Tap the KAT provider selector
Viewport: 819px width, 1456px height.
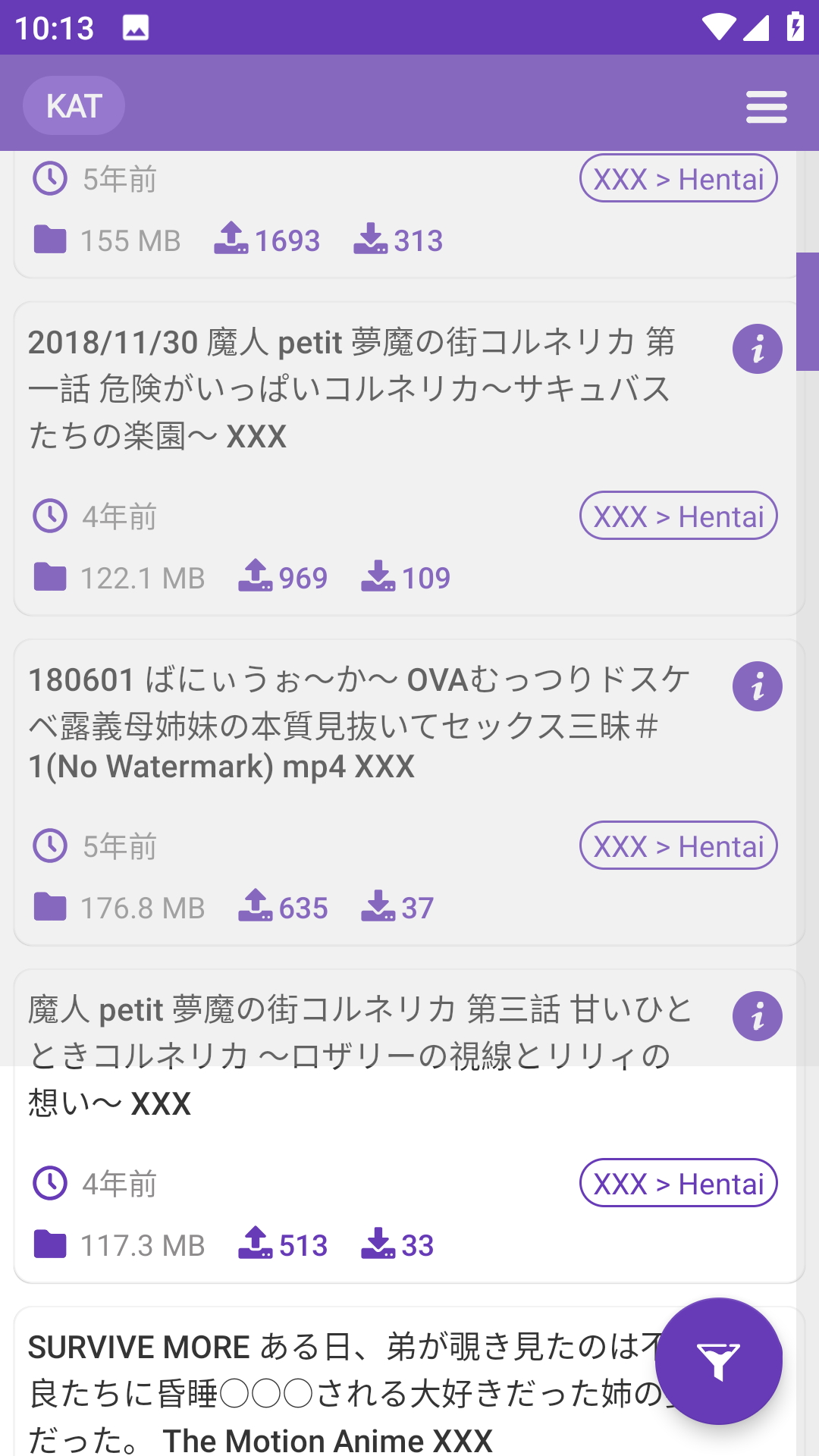click(x=74, y=105)
